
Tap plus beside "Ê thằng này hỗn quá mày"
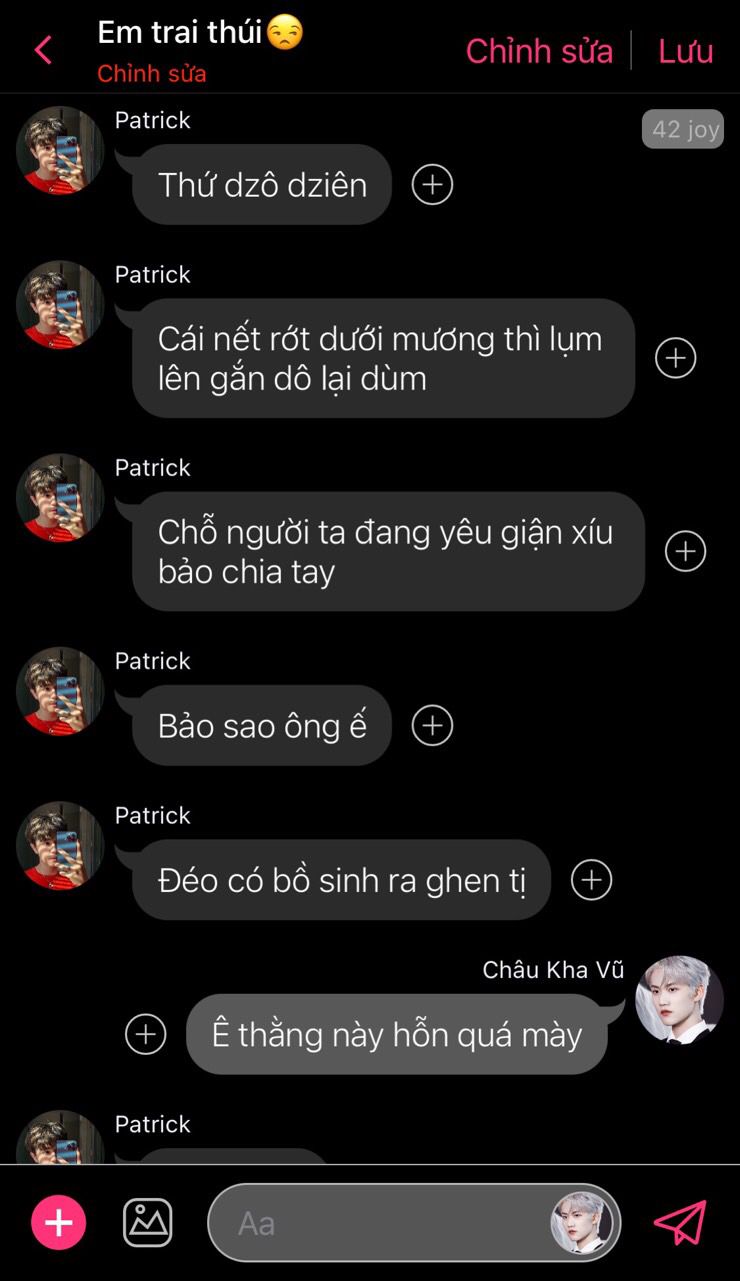coord(146,1034)
